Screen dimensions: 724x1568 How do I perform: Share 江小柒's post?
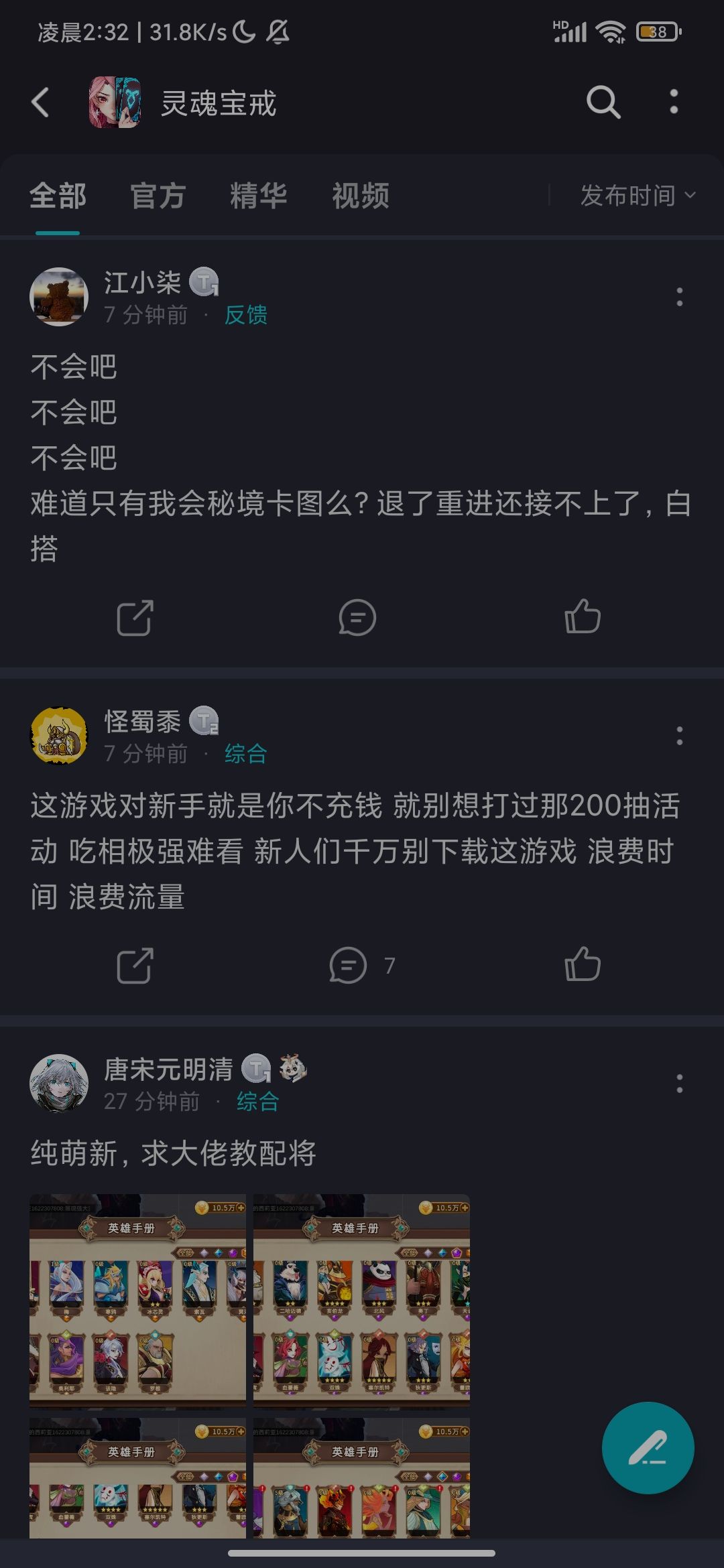[135, 617]
